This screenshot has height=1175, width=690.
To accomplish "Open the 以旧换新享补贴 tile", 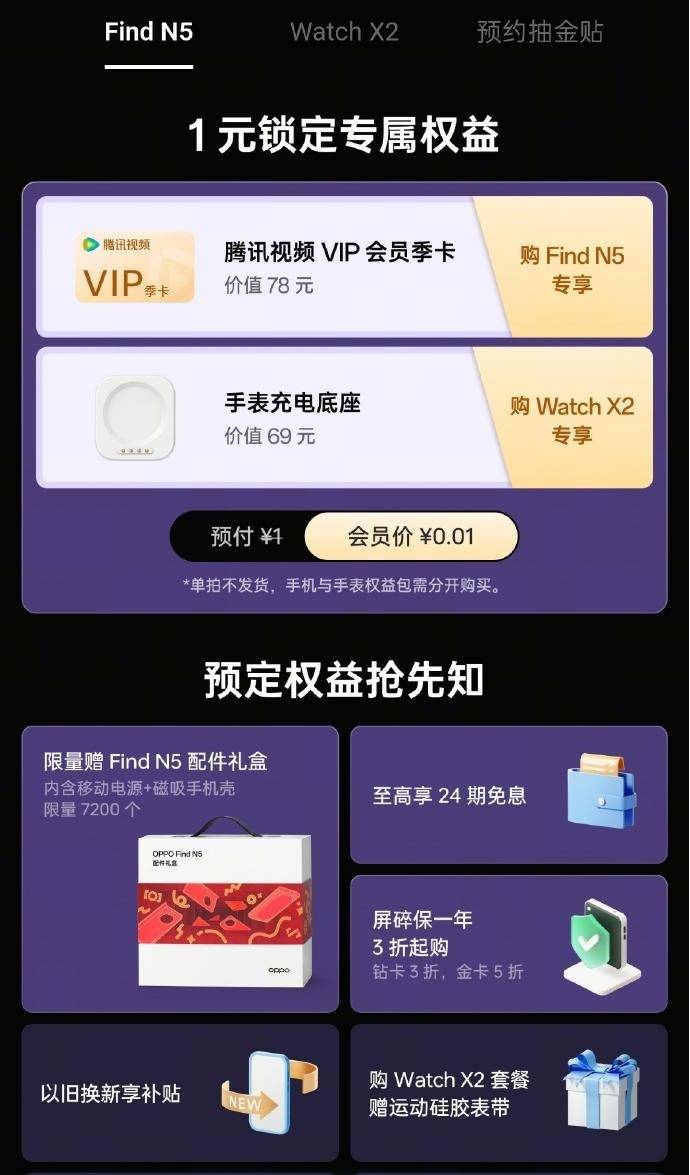I will click(180, 1092).
